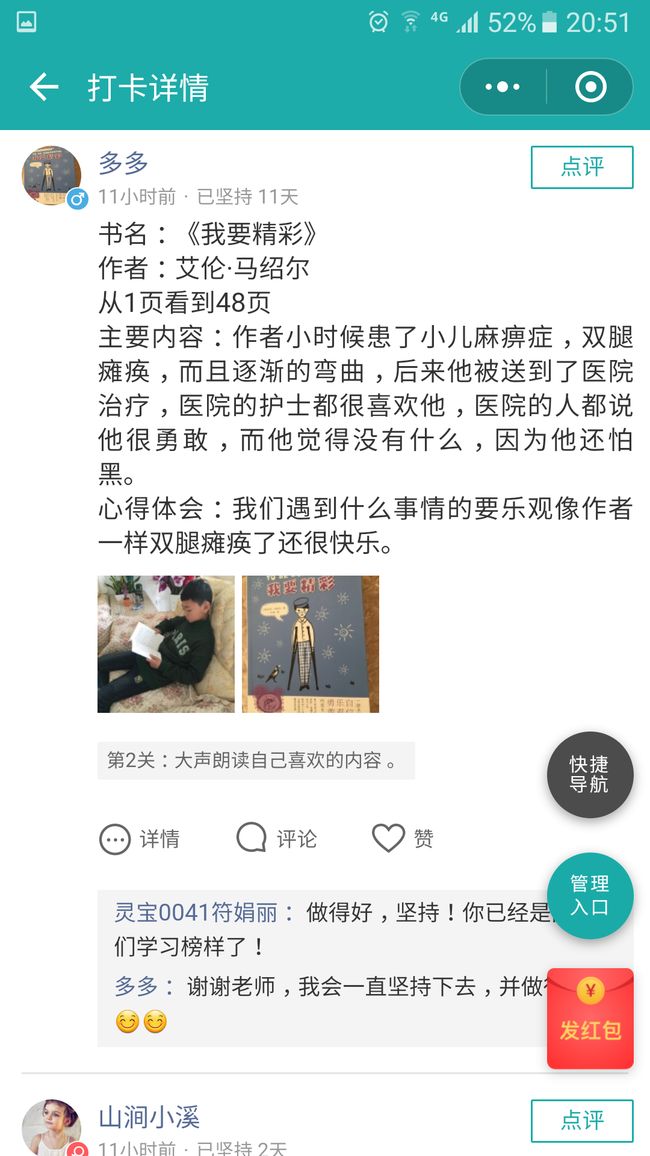
Task: Comment on 多多's post via 评论
Action: [277, 838]
